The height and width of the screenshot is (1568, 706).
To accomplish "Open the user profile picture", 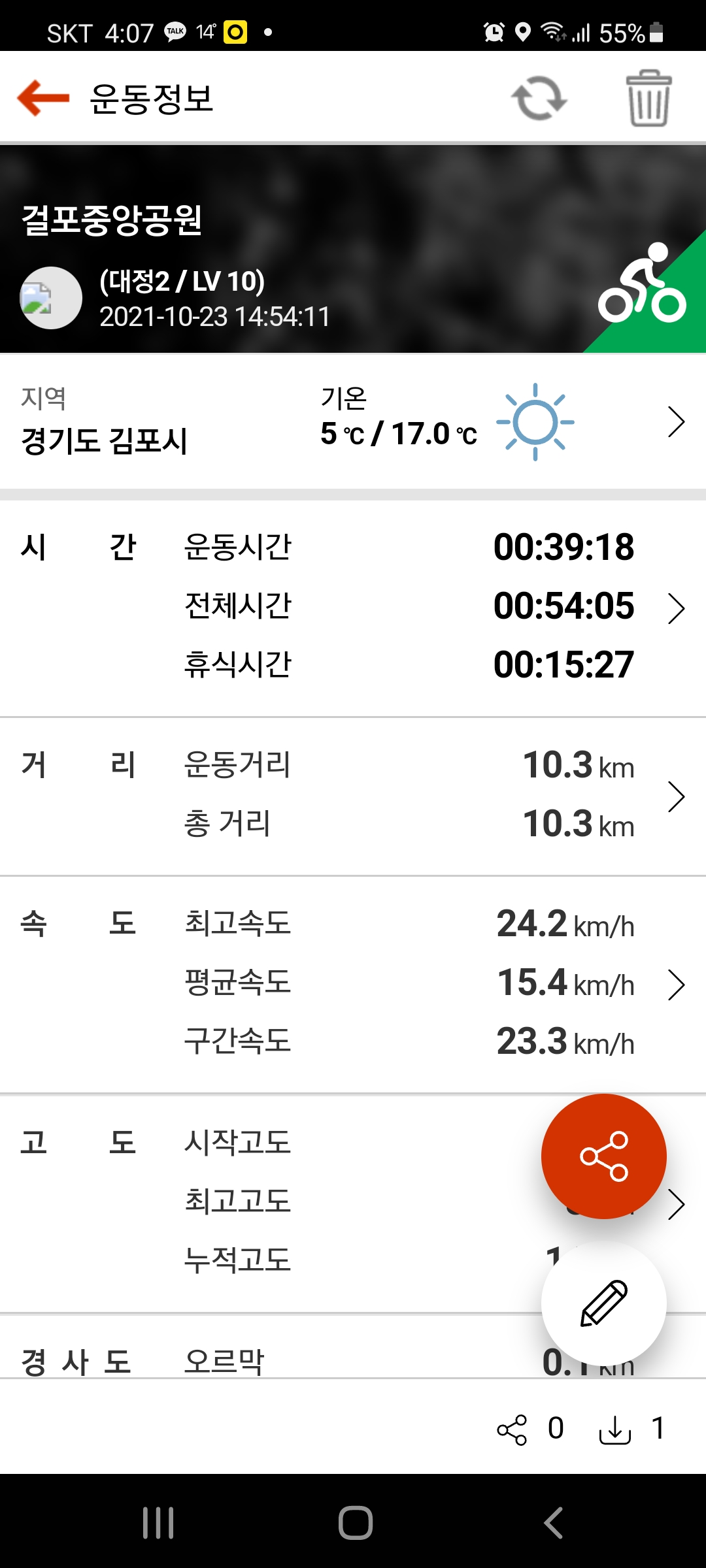I will (x=51, y=298).
